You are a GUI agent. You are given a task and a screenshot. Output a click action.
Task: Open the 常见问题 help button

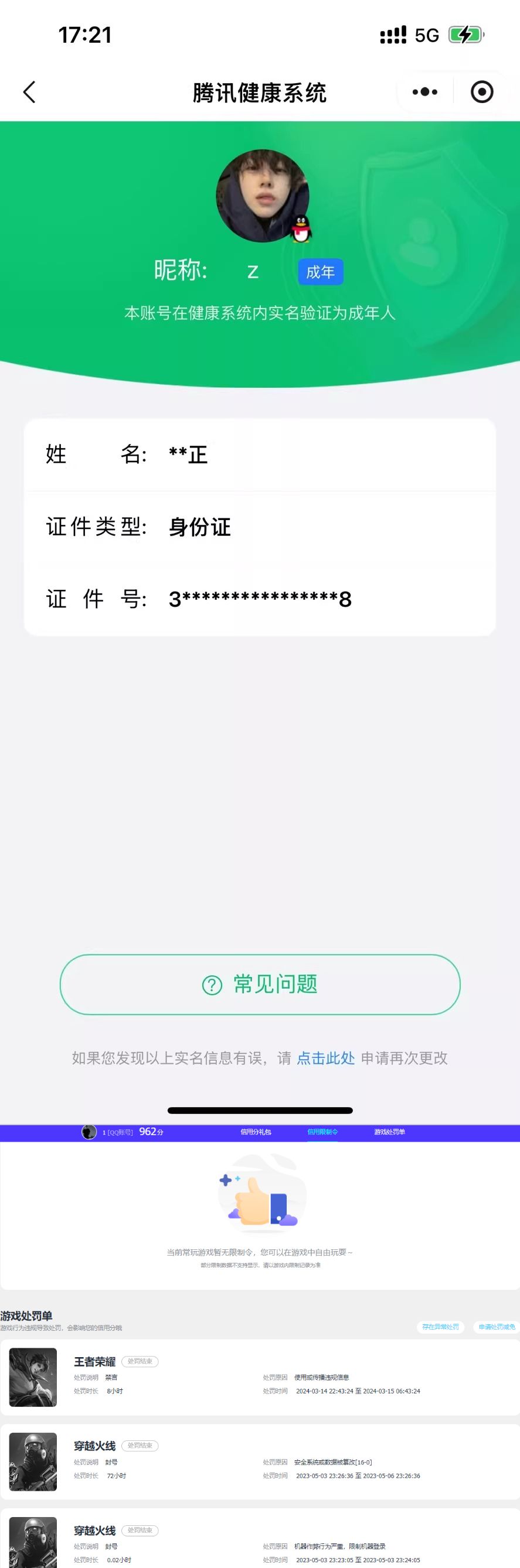tap(260, 984)
